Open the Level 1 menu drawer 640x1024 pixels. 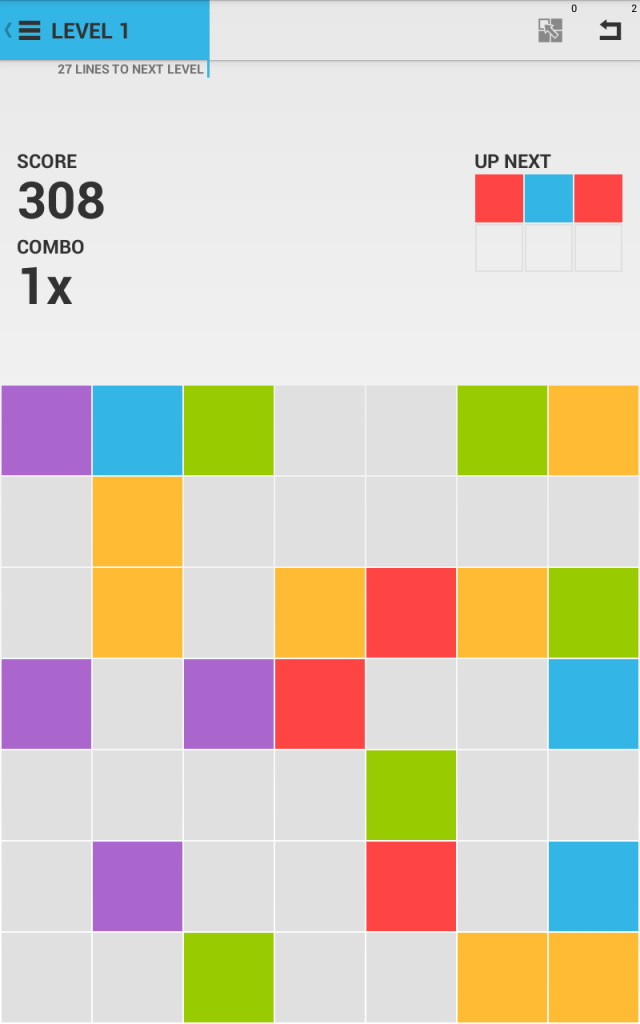(29, 31)
